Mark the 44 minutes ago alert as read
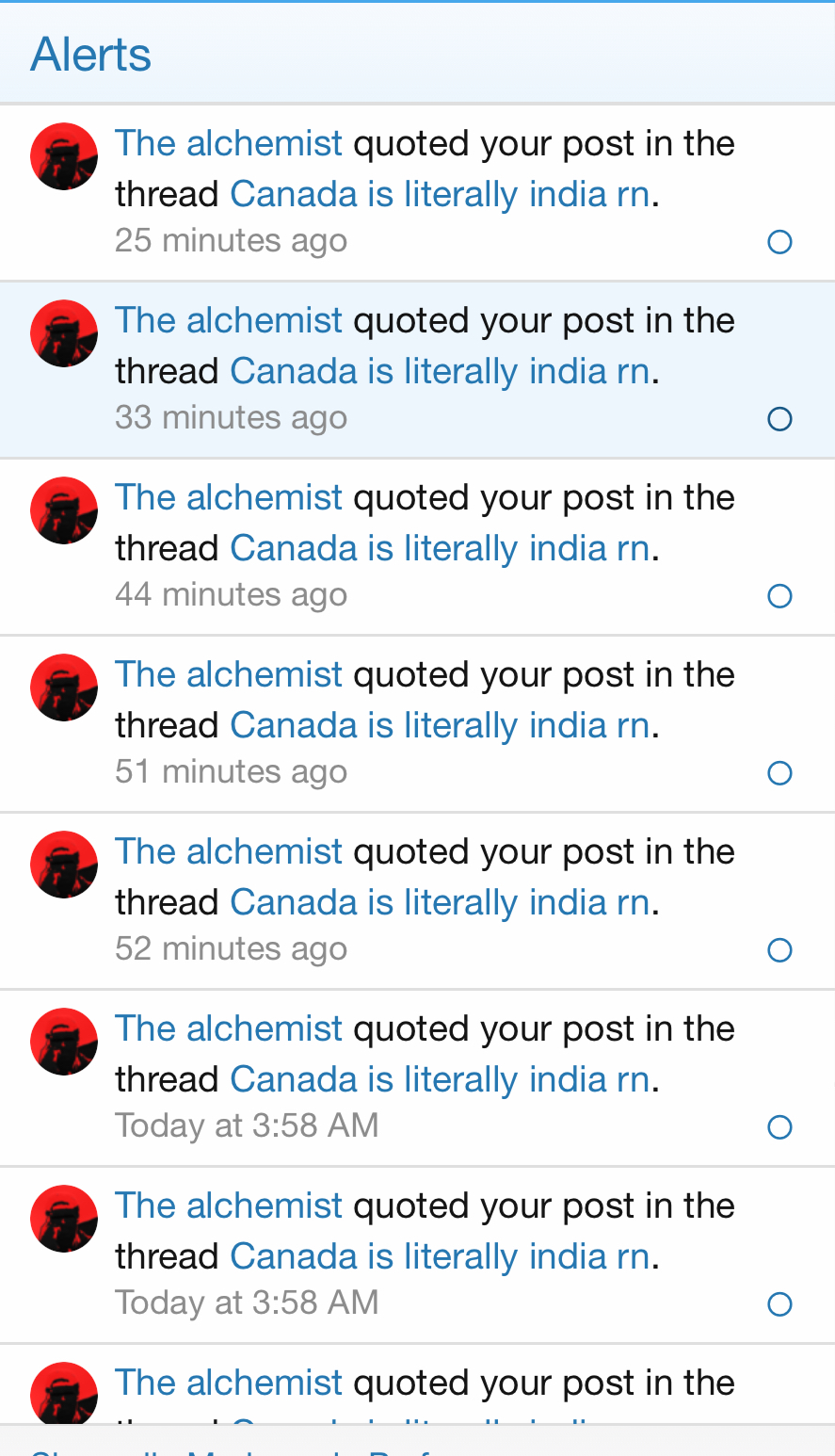The height and width of the screenshot is (1456, 835). pyautogui.click(x=779, y=596)
